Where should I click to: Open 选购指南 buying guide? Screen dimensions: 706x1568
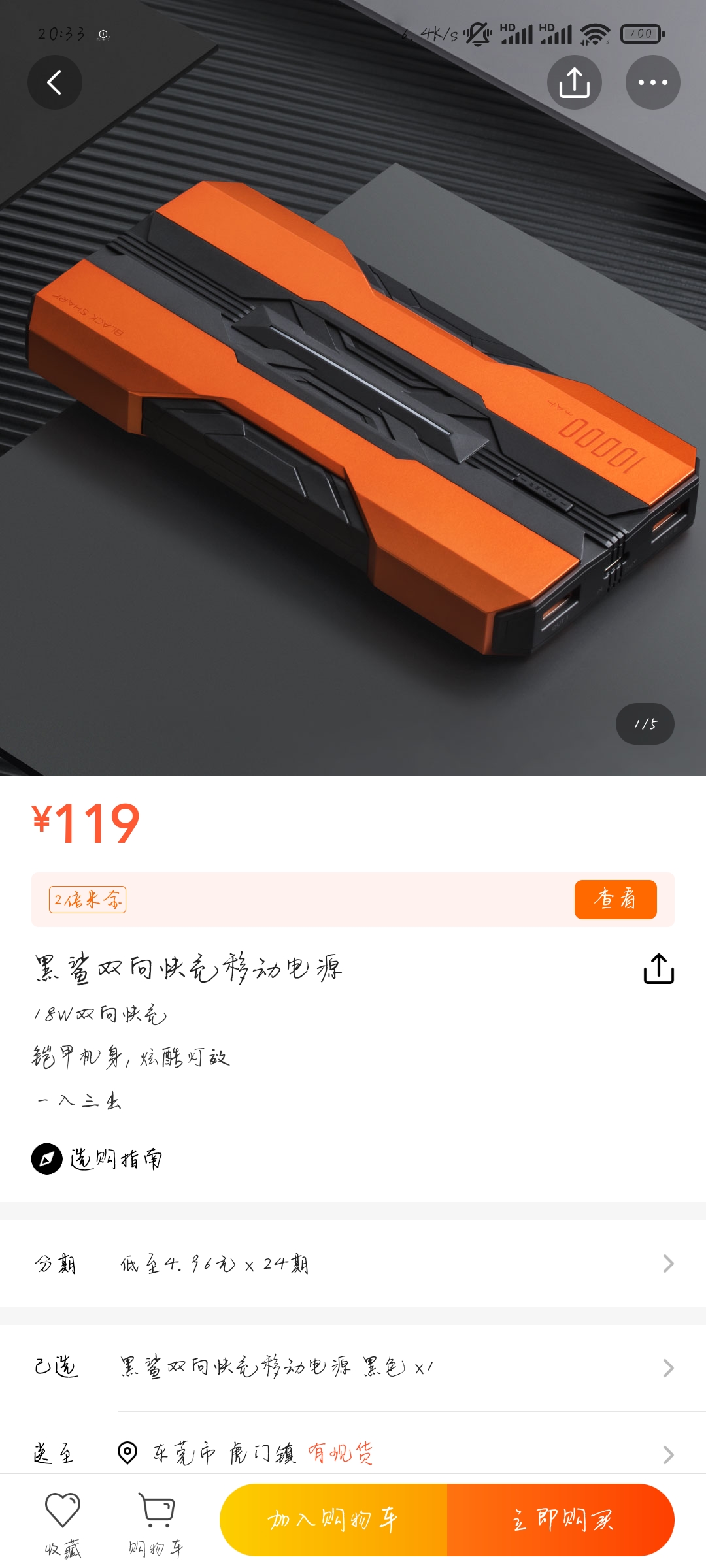click(x=97, y=1159)
